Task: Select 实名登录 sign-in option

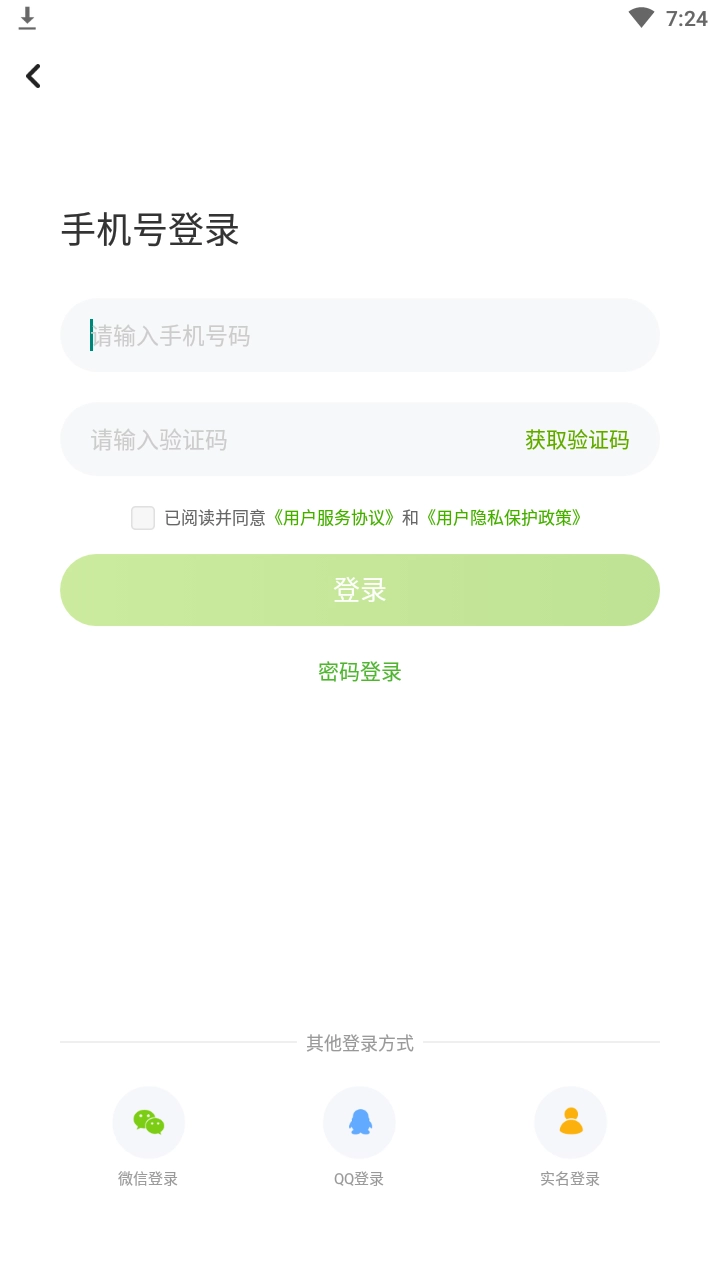Action: (x=570, y=1123)
